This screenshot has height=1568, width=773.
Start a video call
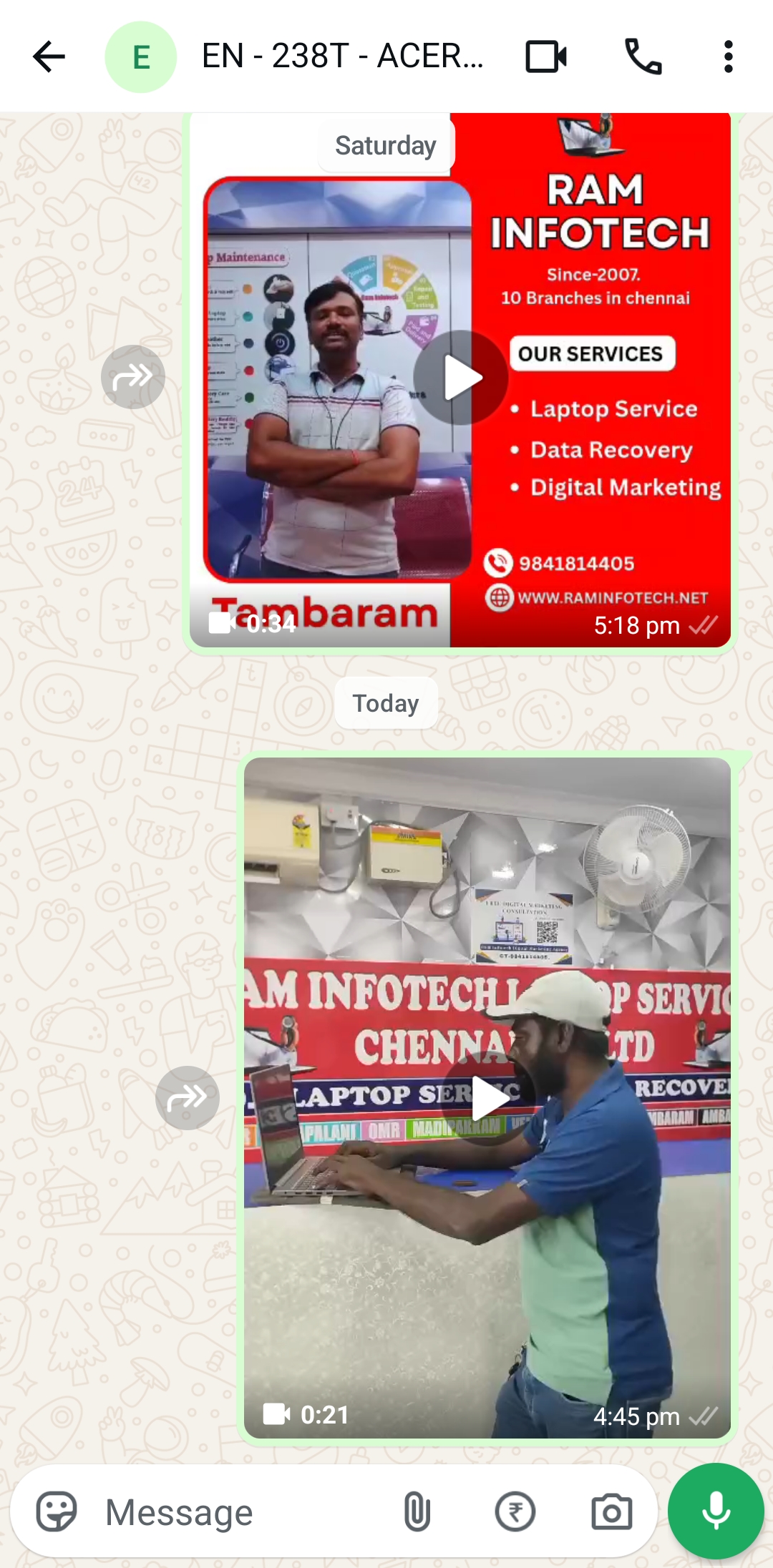(546, 57)
